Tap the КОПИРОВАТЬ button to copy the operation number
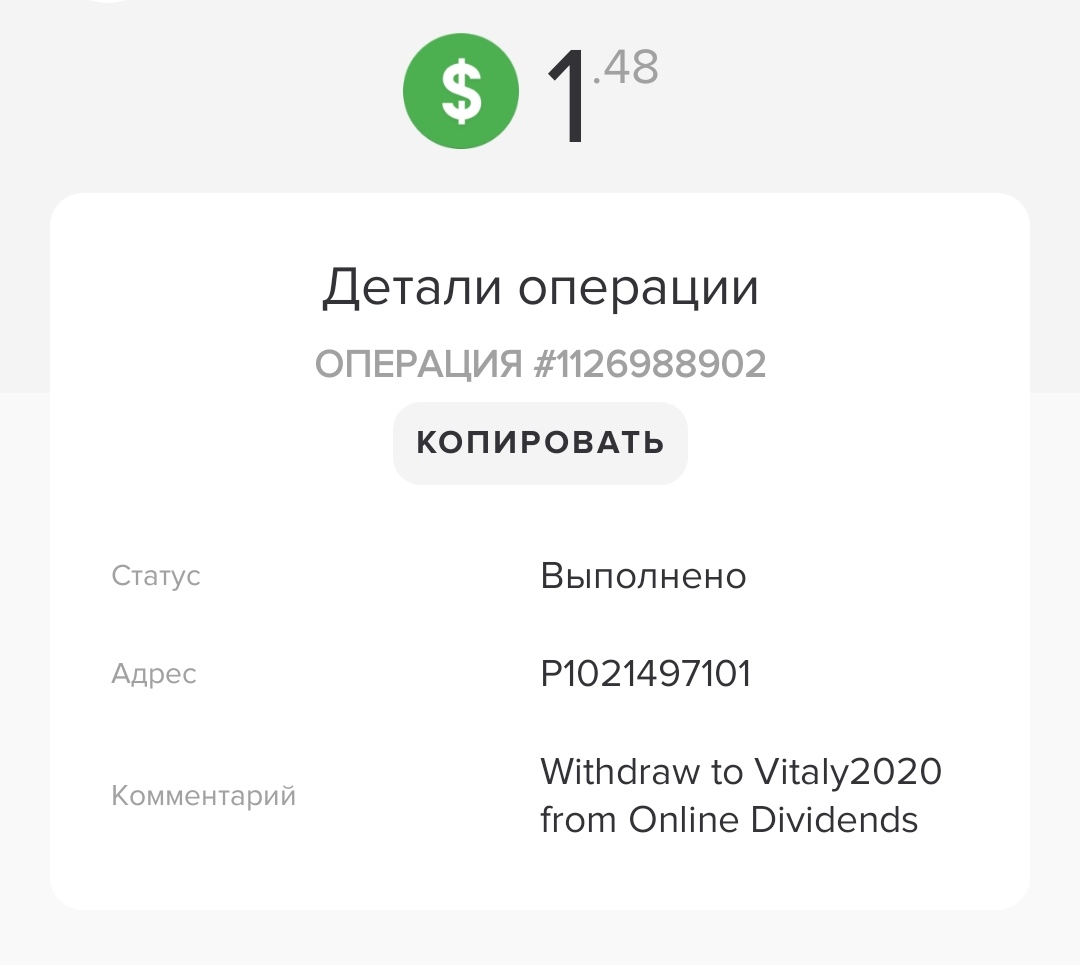1080x965 pixels. point(540,443)
